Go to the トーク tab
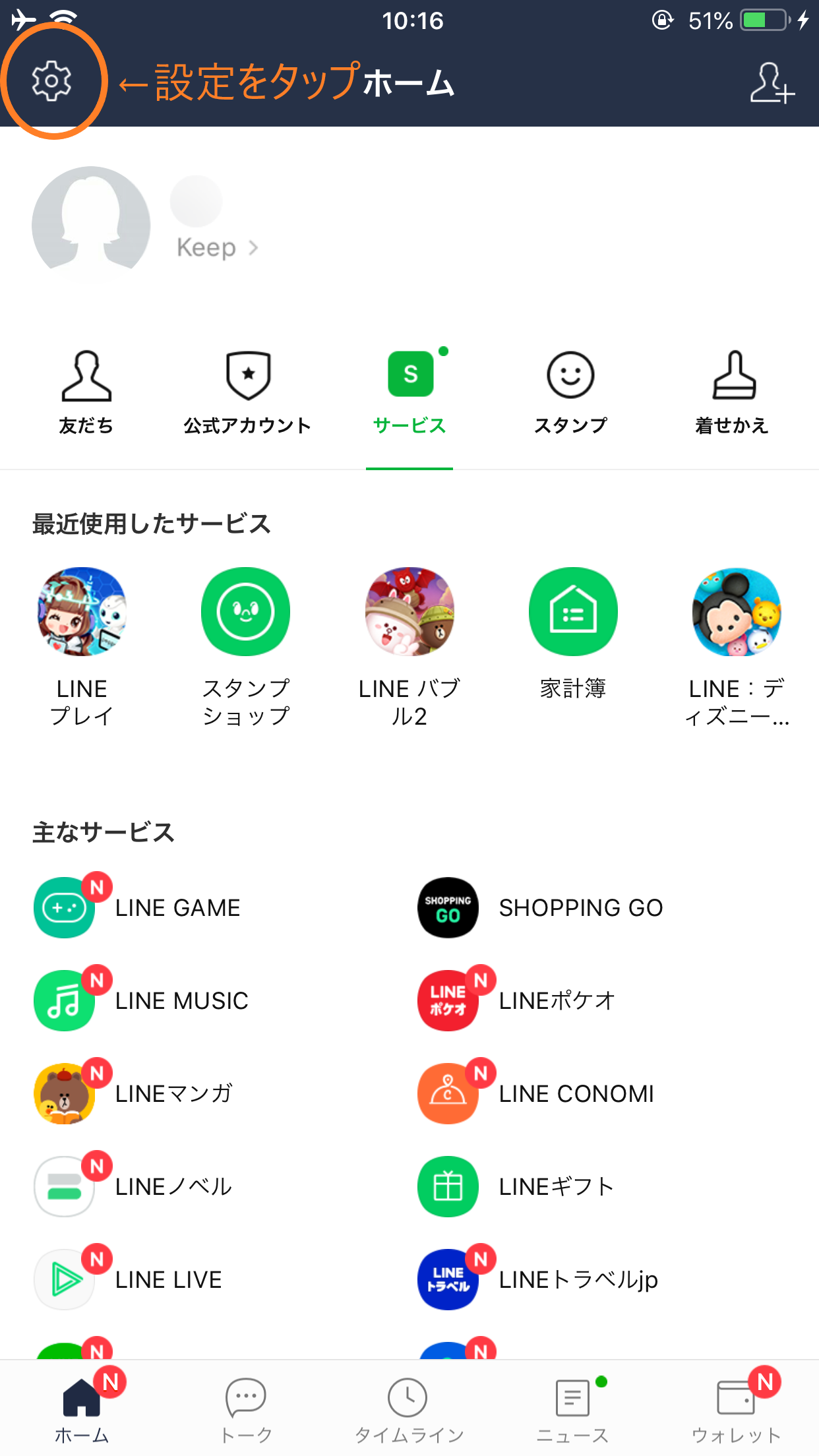This screenshot has width=819, height=1456. click(x=246, y=1409)
